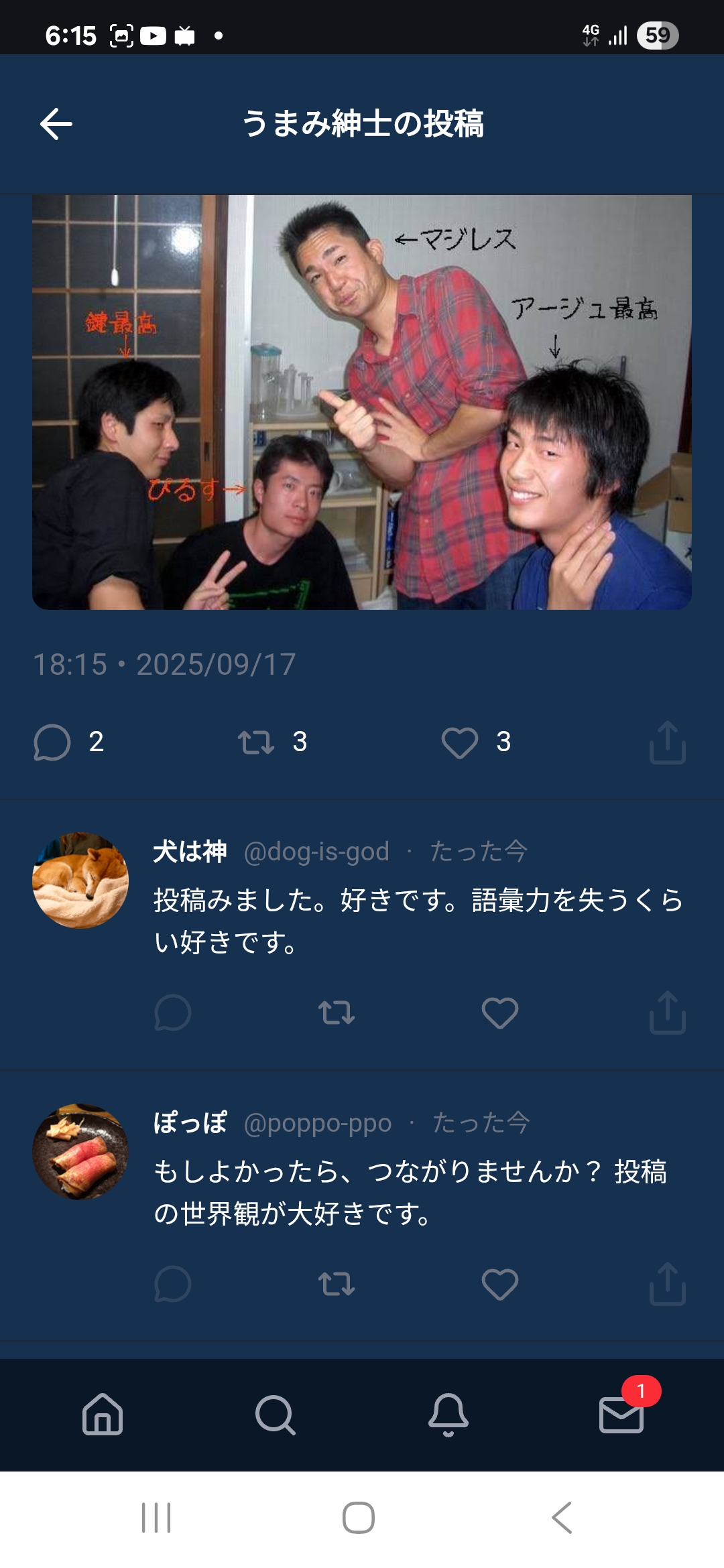Reply to ぽっぽ's comment
This screenshot has width=724, height=1568.
point(173,1284)
